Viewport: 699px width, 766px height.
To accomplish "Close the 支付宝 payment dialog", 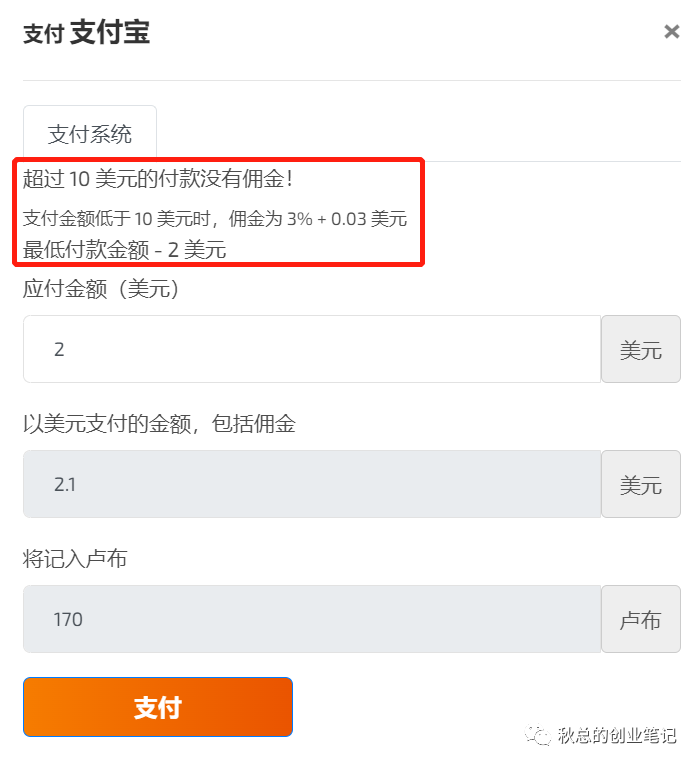I will [671, 32].
